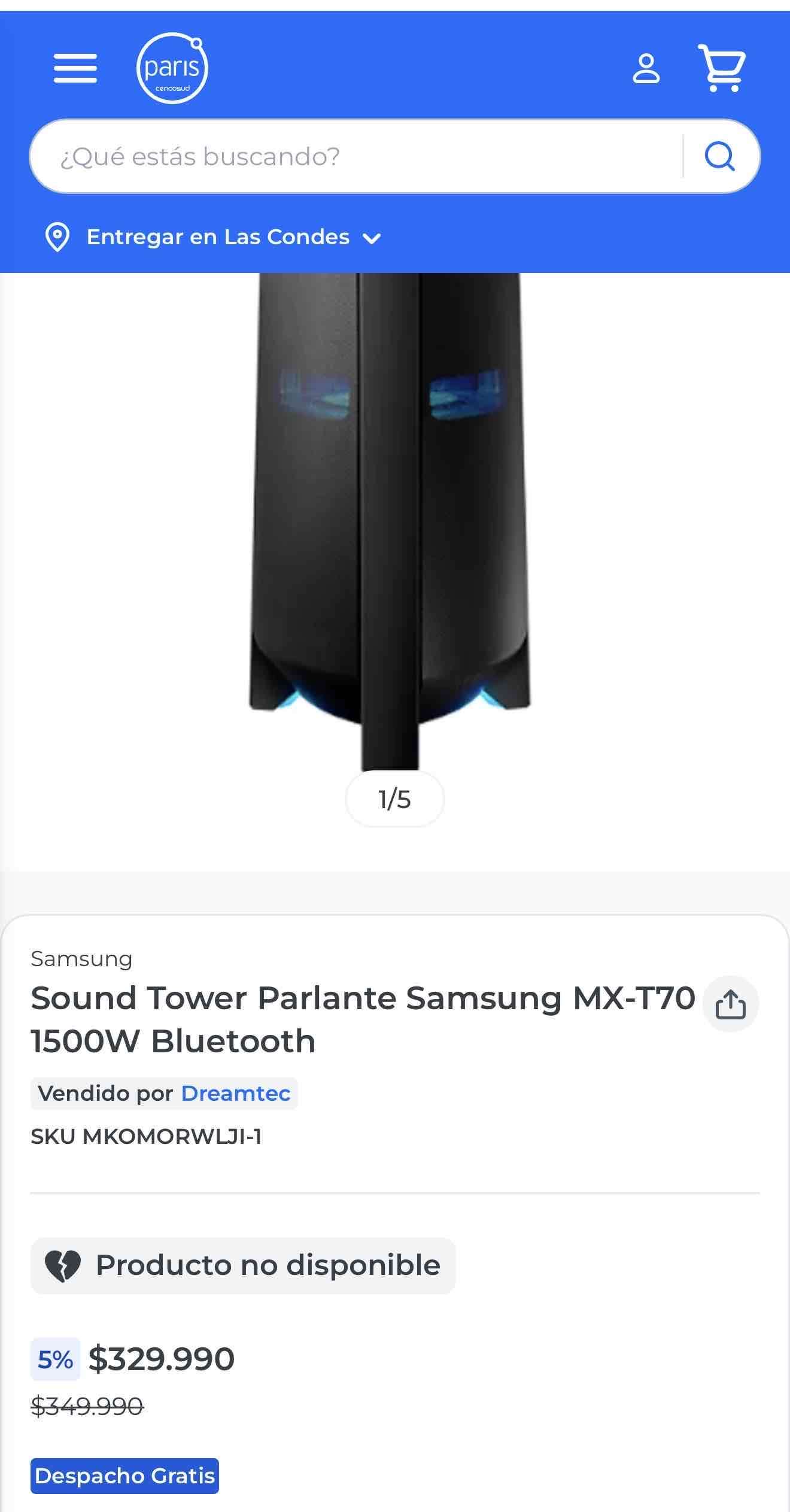Open the hamburger navigation menu

(75, 69)
